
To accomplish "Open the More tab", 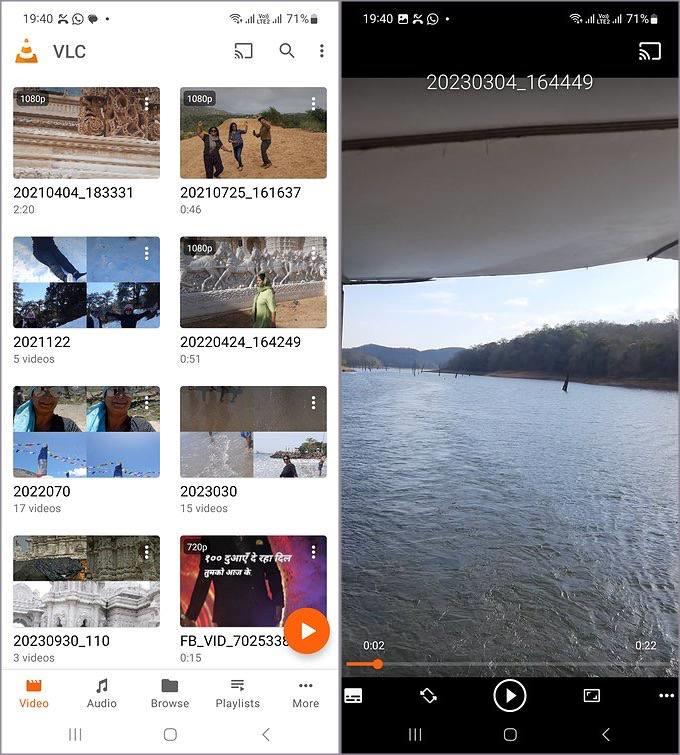I will tap(305, 693).
